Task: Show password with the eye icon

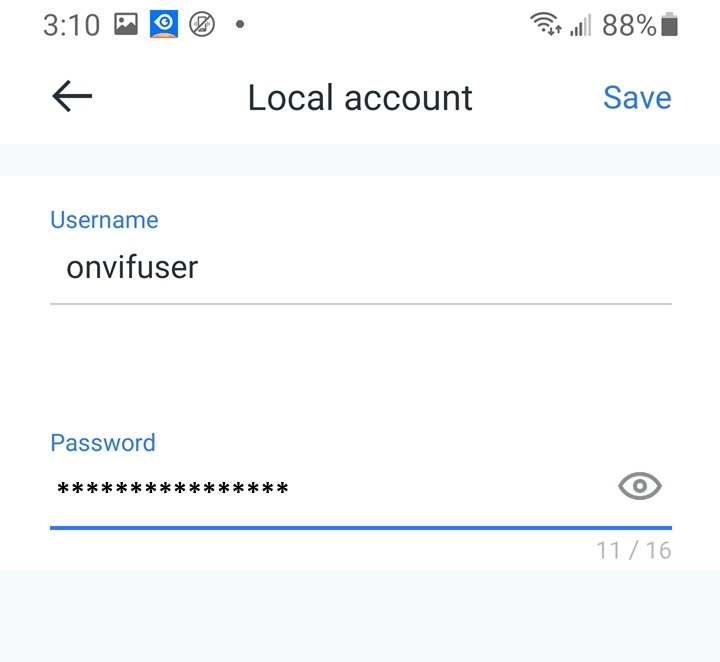Action: (x=640, y=487)
